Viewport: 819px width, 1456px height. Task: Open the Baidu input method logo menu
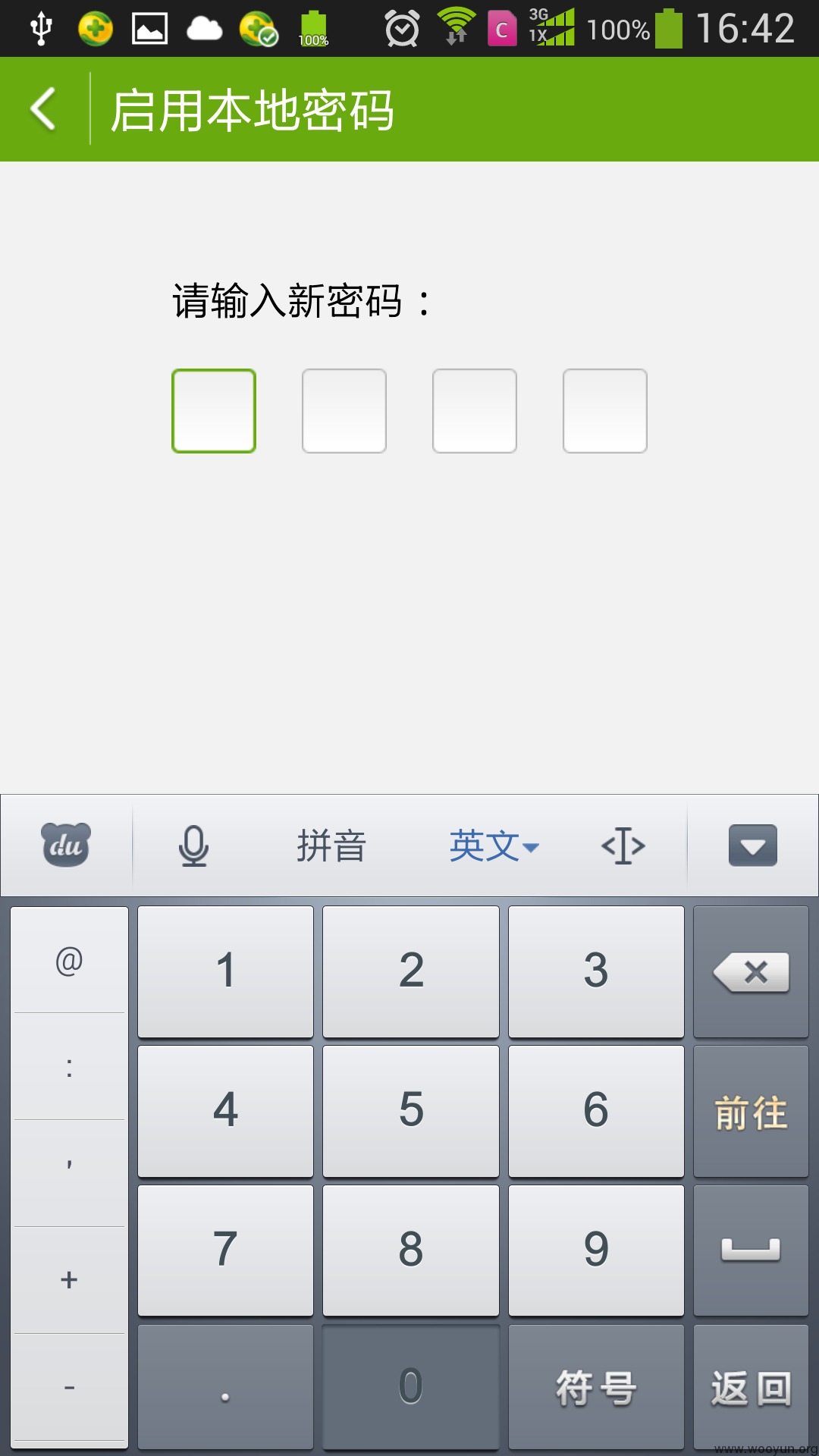coord(66,845)
